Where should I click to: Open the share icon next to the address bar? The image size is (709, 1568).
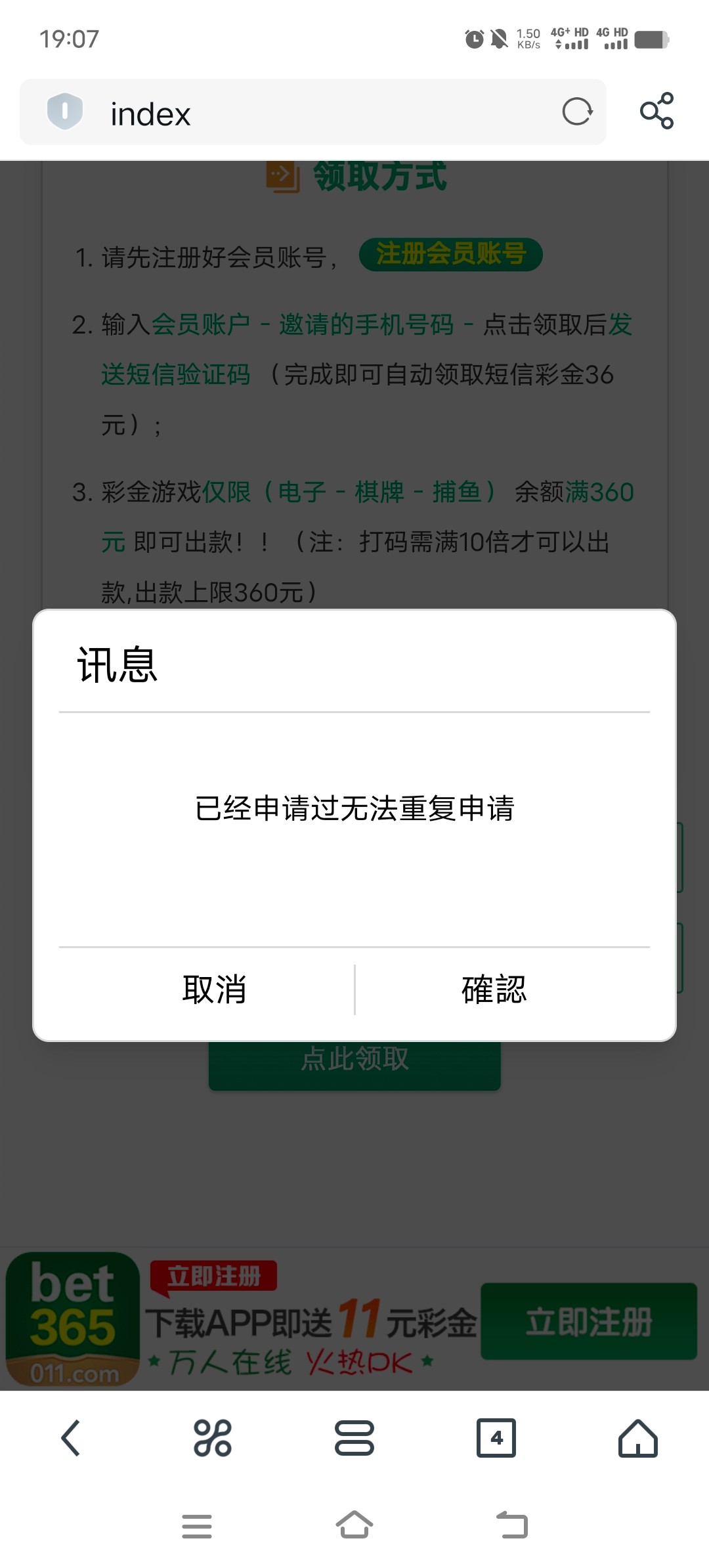tap(658, 112)
